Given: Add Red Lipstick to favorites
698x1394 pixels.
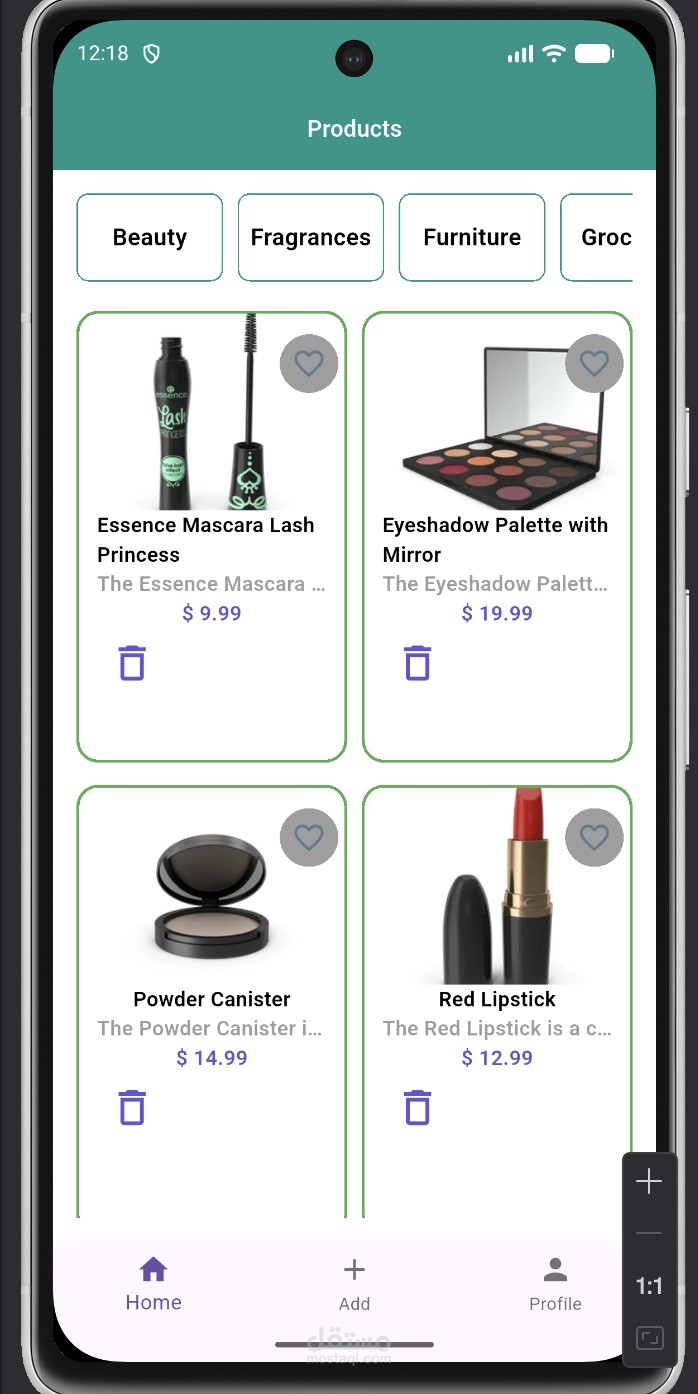Looking at the screenshot, I should coord(594,837).
